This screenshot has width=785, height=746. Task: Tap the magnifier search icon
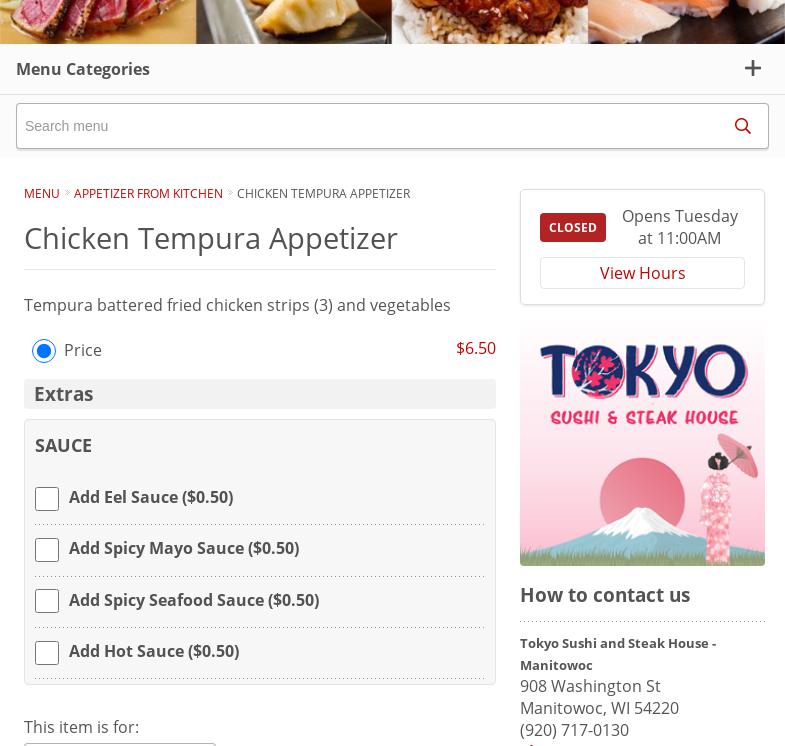(742, 126)
